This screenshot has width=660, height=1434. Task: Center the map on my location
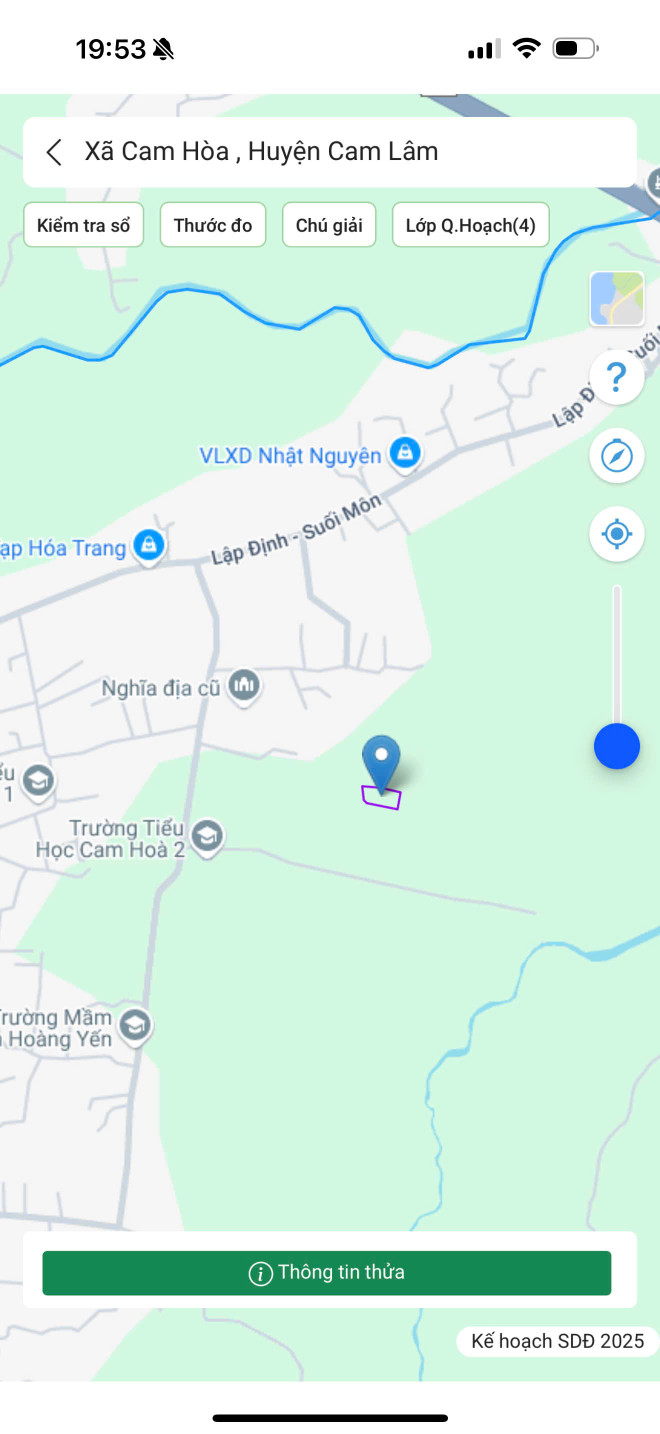617,534
